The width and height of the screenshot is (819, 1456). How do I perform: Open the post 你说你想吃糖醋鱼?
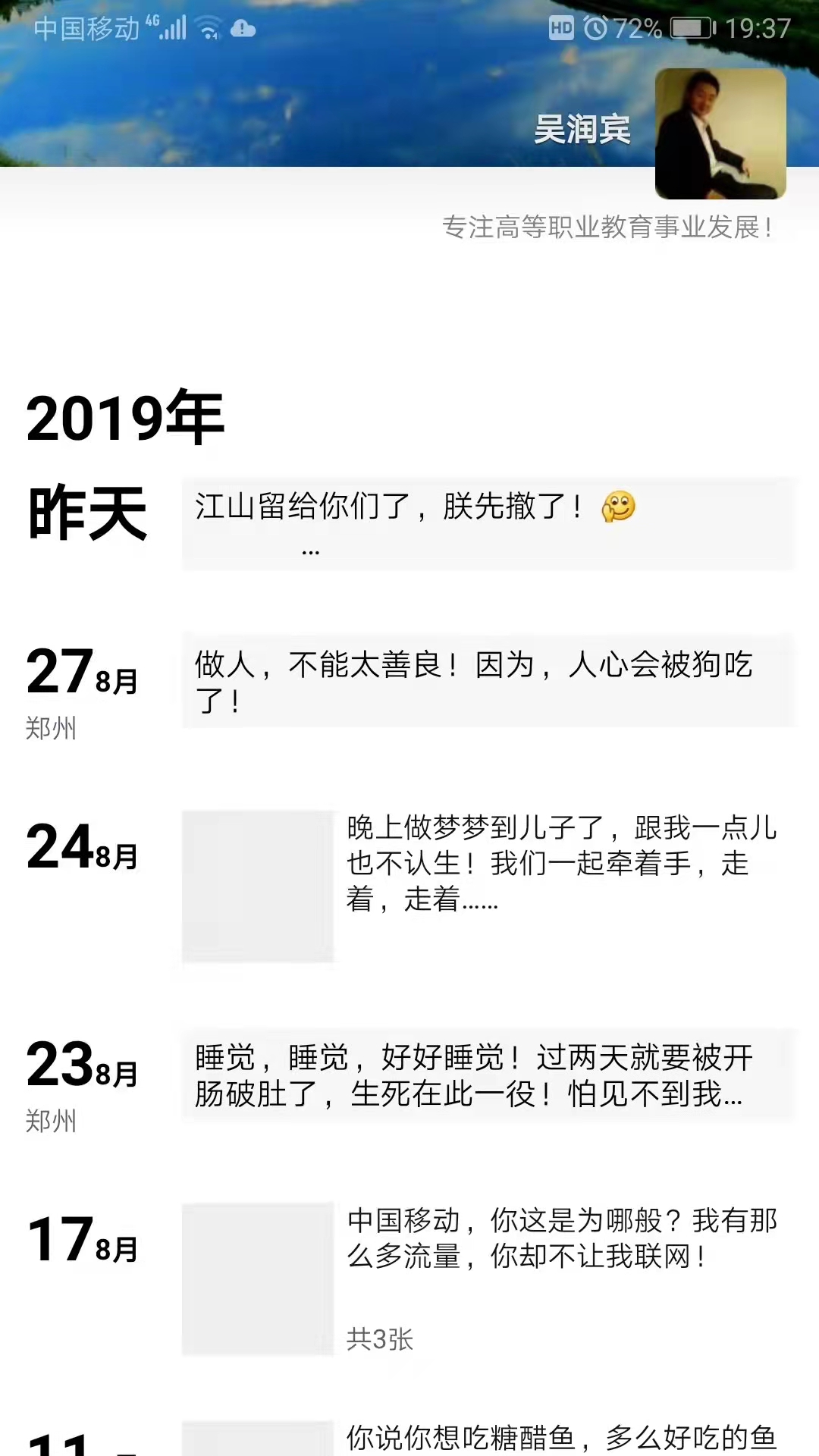tap(561, 1437)
